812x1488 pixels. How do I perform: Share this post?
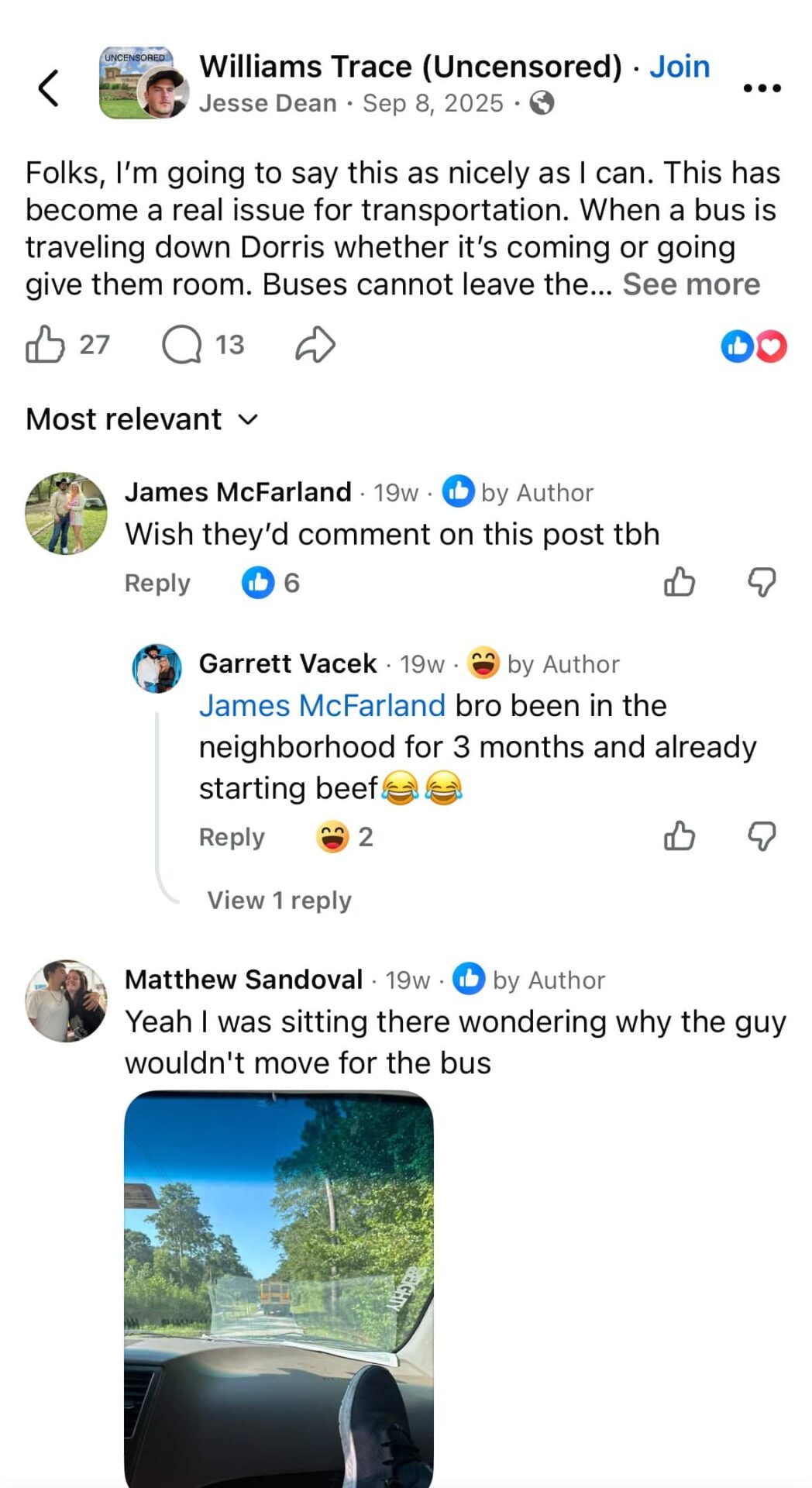(315, 344)
